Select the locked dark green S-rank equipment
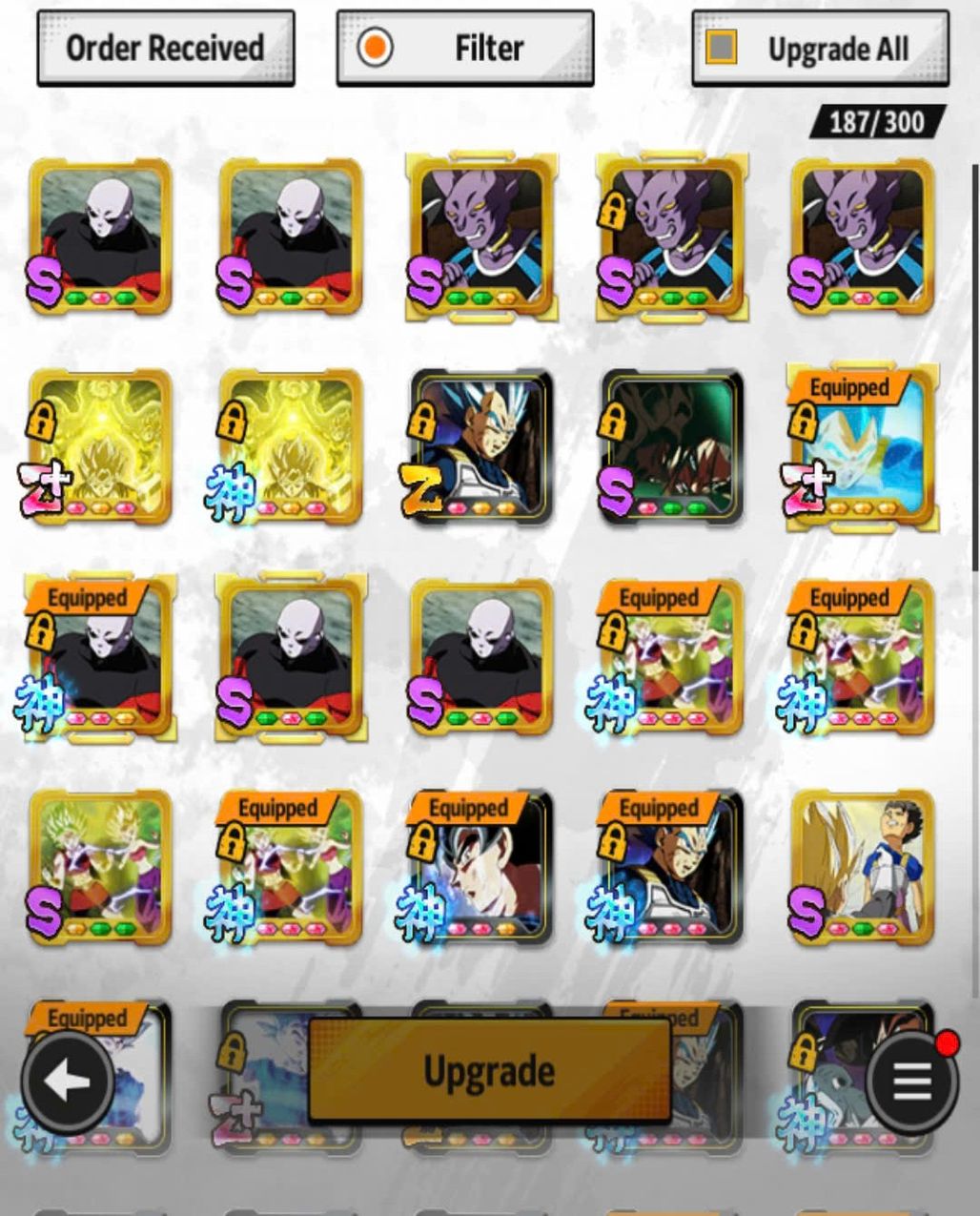980x1216 pixels. pyautogui.click(x=672, y=447)
